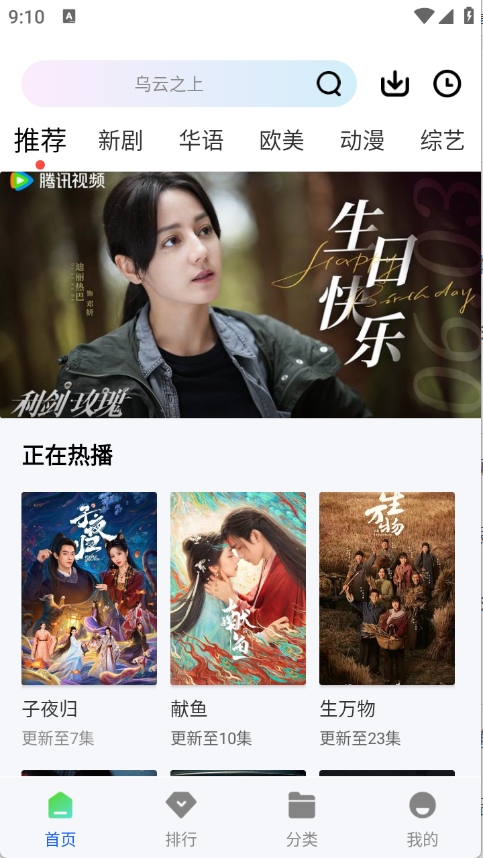Open the 我的 profile tab
Viewport: 483px width, 858px height.
422,819
